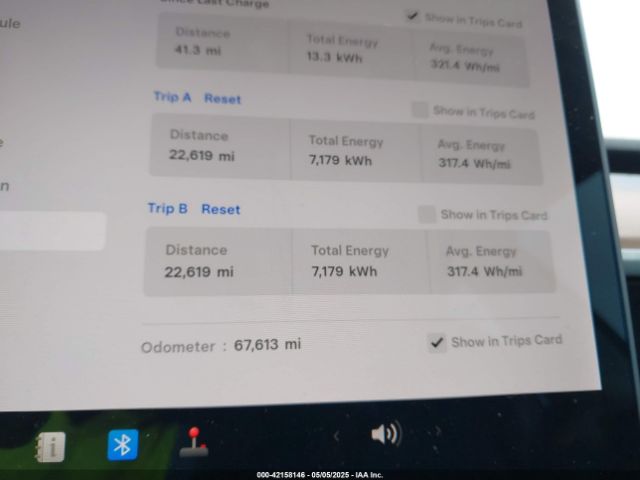Launch the arcade joystick app

[x=193, y=442]
